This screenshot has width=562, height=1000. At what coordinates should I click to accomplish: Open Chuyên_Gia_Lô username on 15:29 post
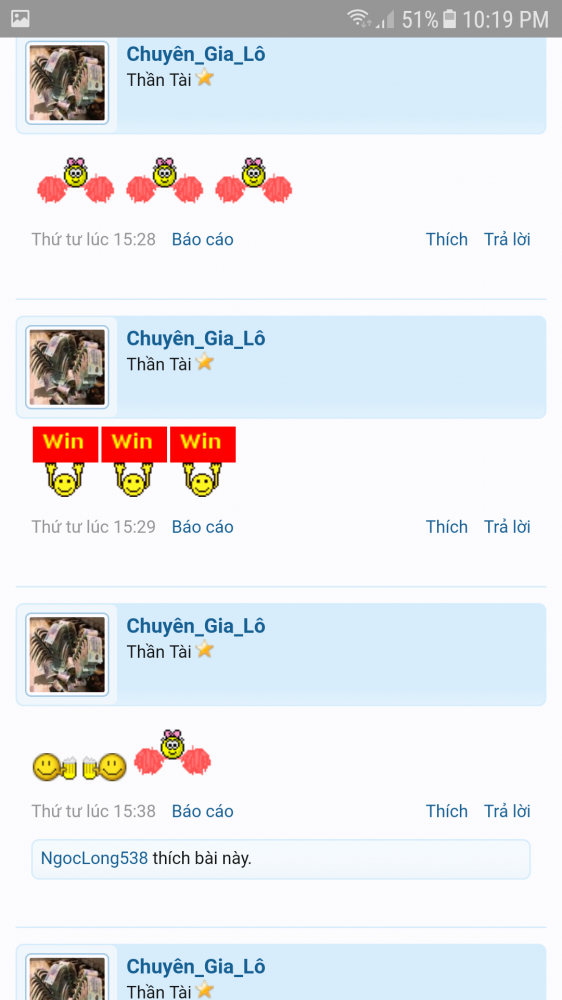tap(196, 339)
